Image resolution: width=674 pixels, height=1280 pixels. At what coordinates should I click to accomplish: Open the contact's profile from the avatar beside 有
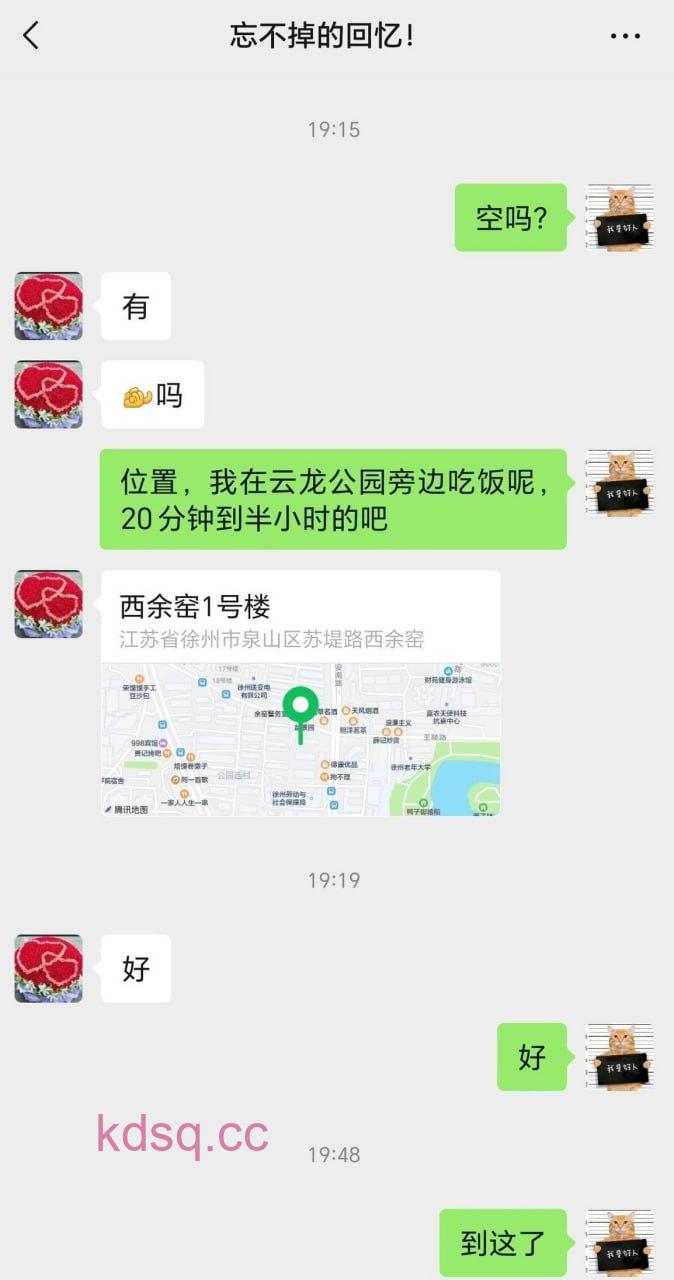click(x=48, y=306)
